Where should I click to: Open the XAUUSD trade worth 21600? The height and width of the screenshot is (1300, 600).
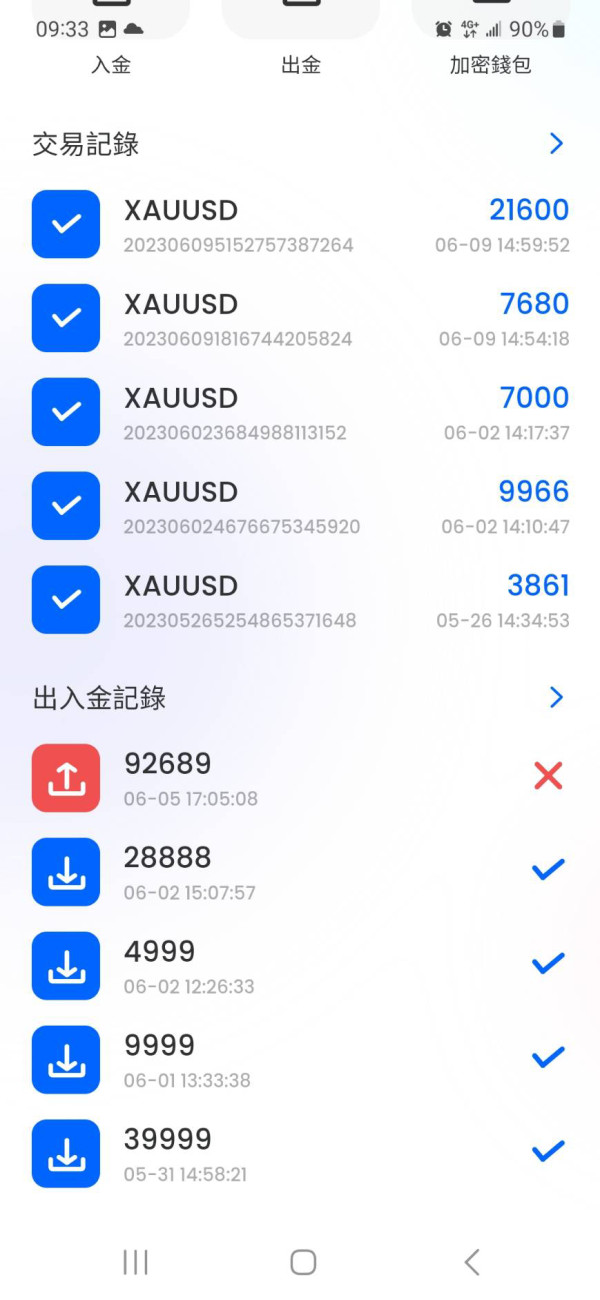point(300,224)
